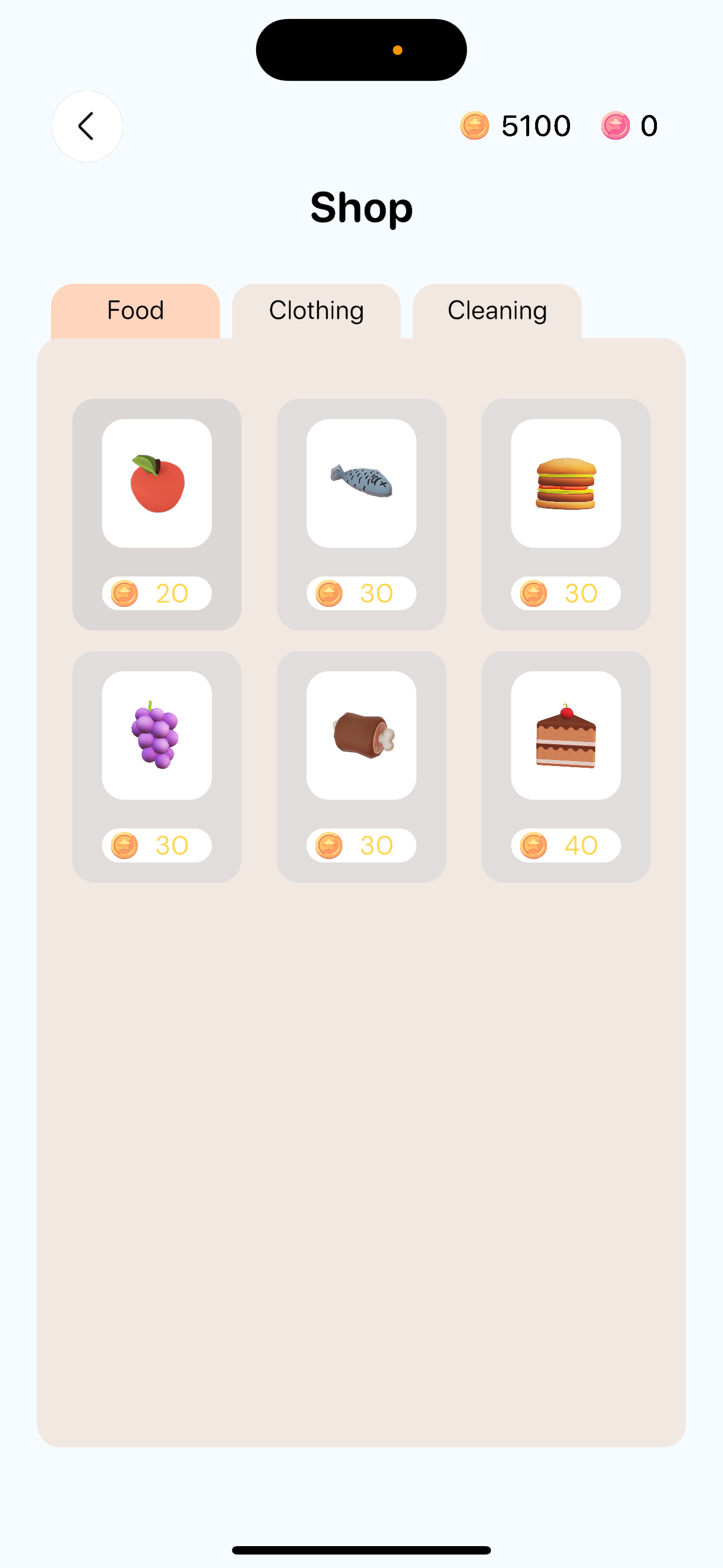Switch to the Cleaning tab
This screenshot has height=1568, width=723.
tap(497, 311)
